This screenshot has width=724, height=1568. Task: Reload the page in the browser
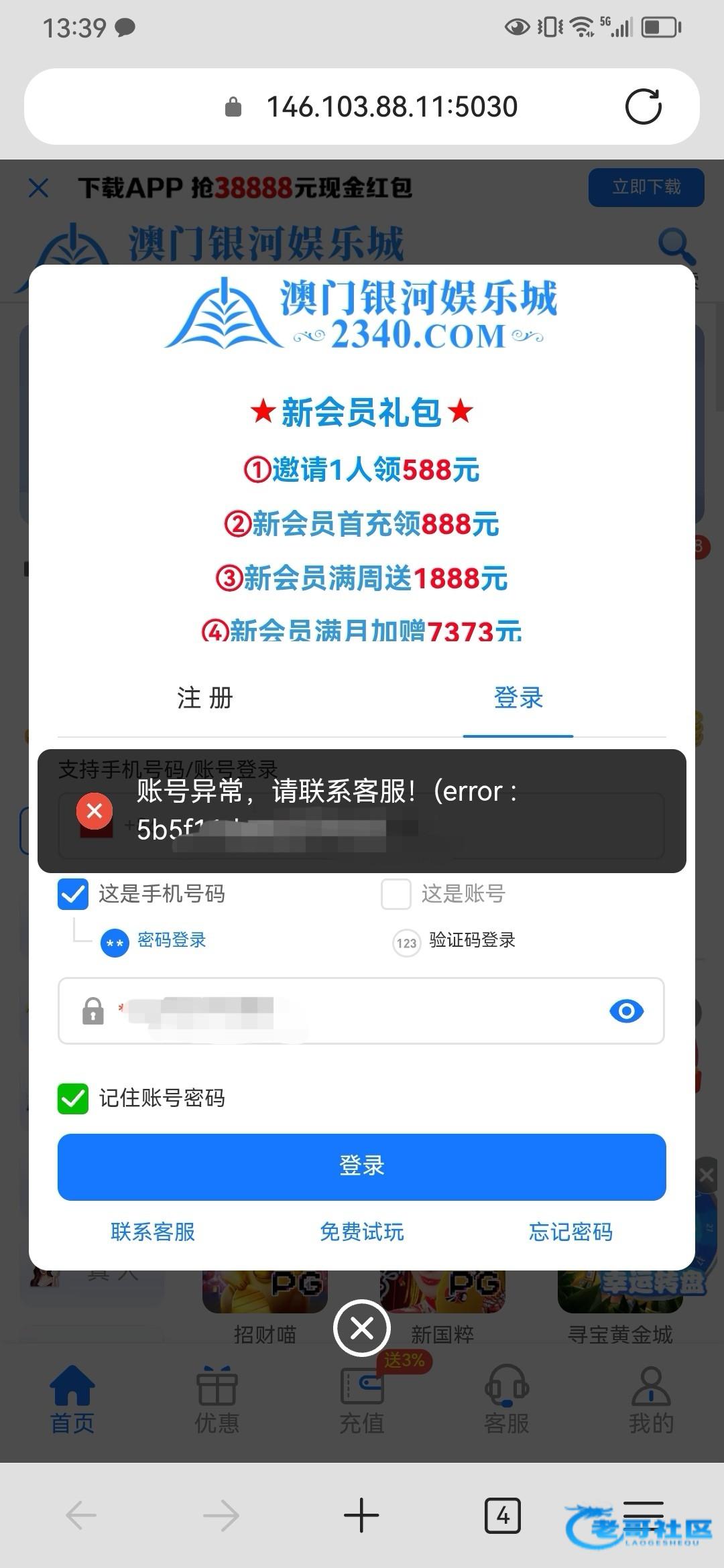point(643,107)
